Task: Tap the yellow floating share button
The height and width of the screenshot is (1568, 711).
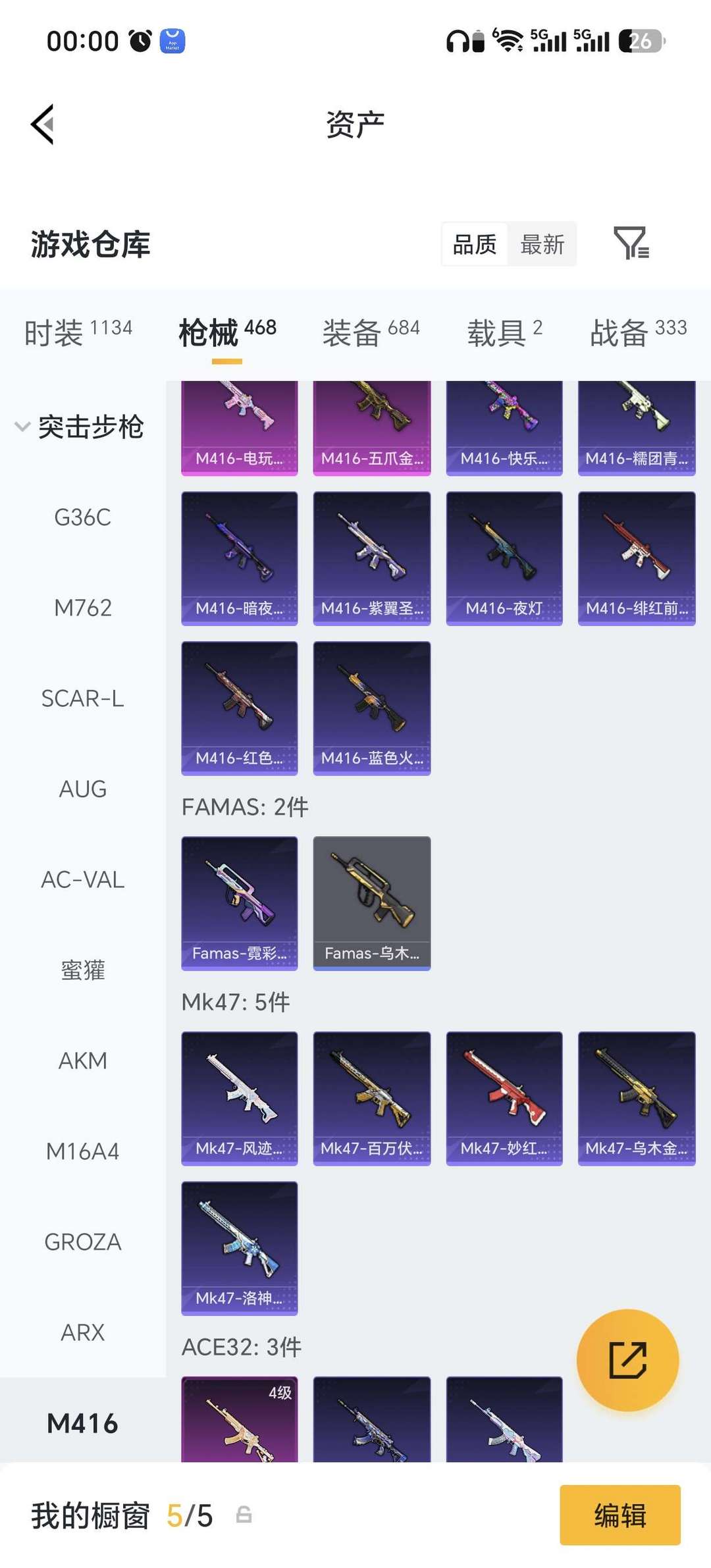Action: point(627,1360)
